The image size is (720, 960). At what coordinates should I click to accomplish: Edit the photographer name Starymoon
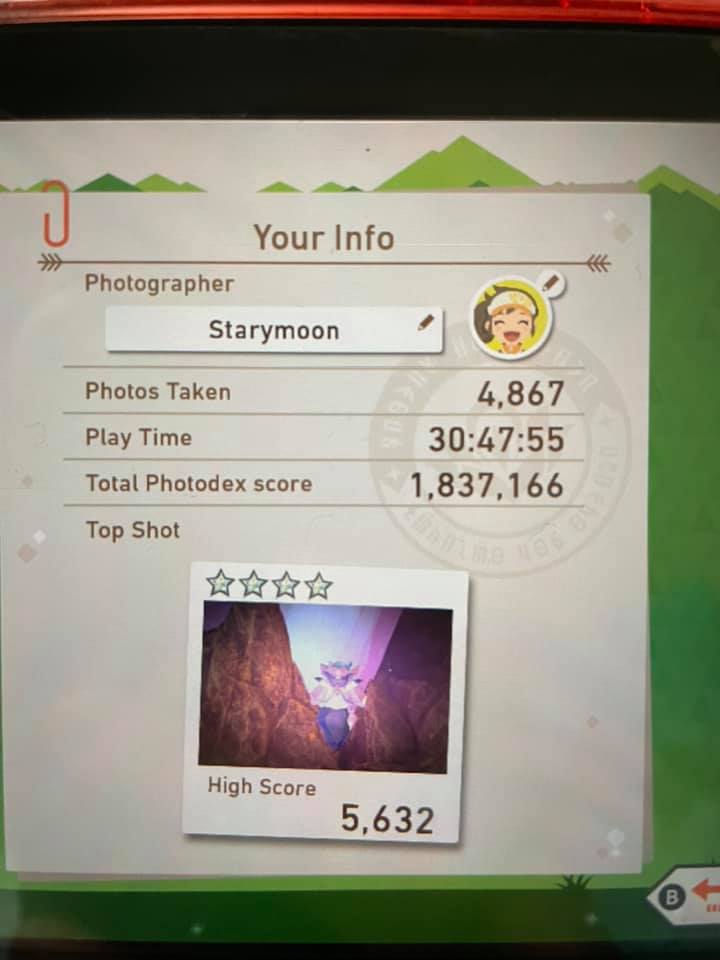click(274, 330)
